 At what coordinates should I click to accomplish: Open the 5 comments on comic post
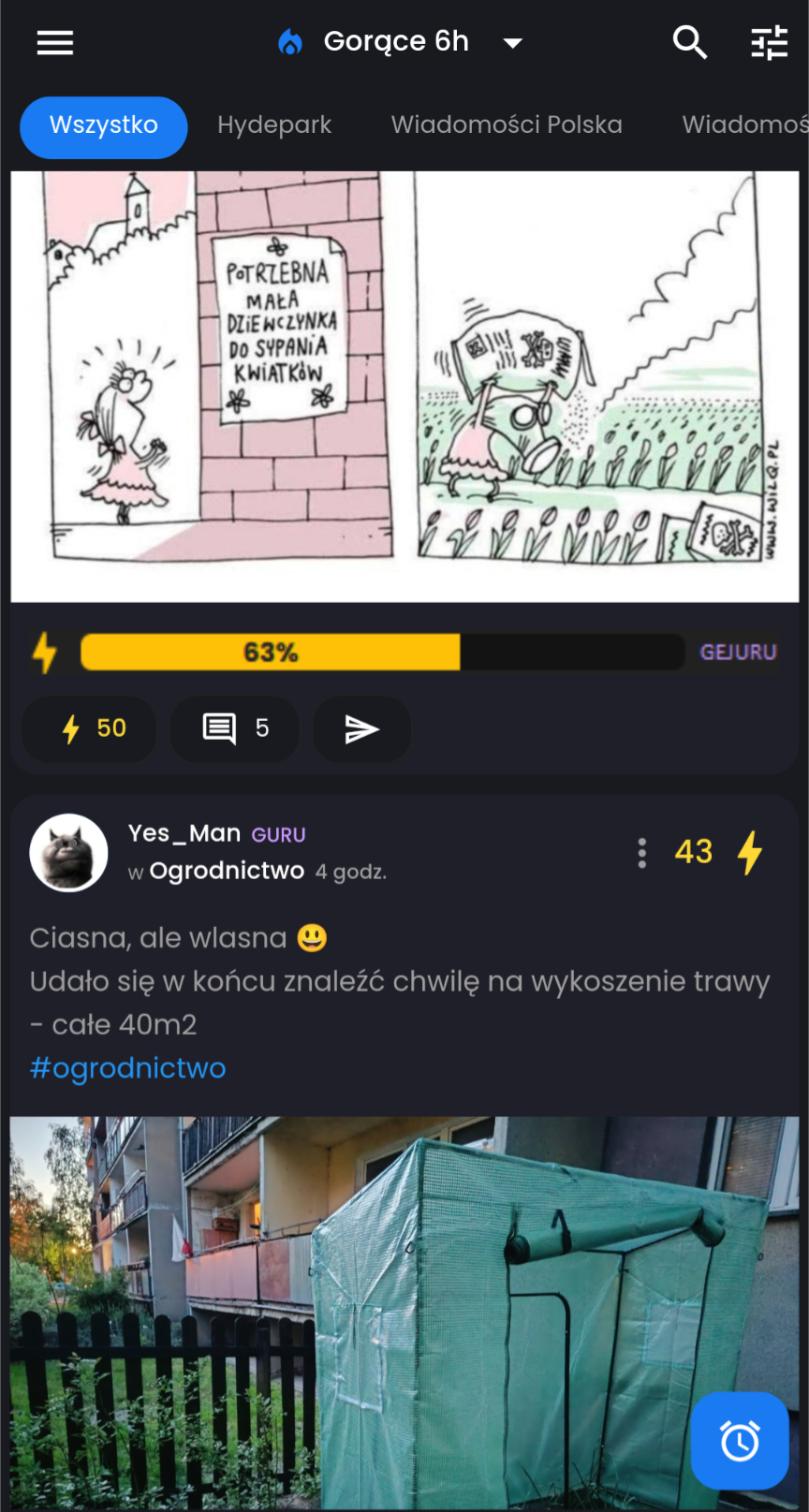click(x=235, y=728)
